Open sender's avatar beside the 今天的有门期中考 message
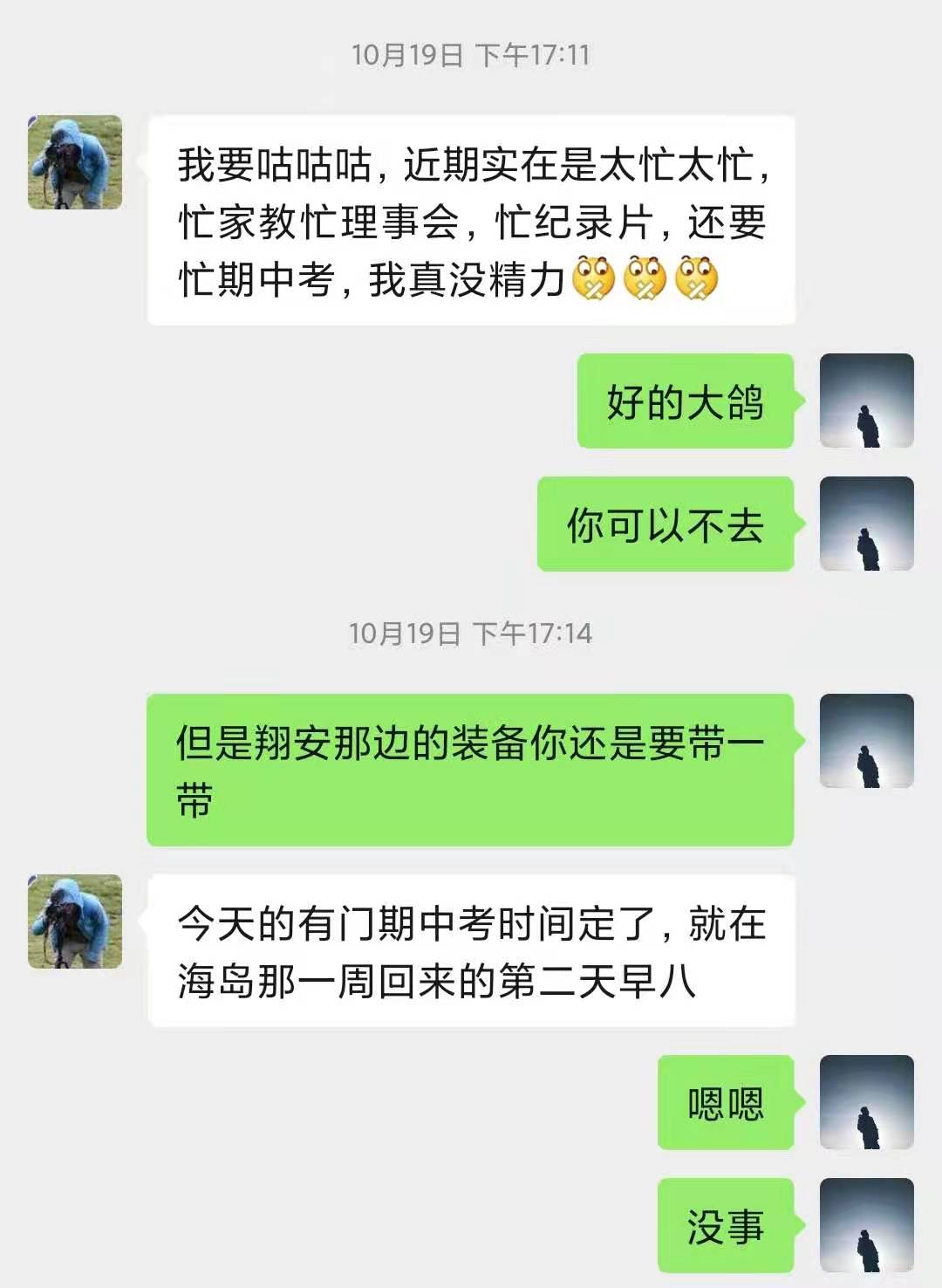 point(75,921)
